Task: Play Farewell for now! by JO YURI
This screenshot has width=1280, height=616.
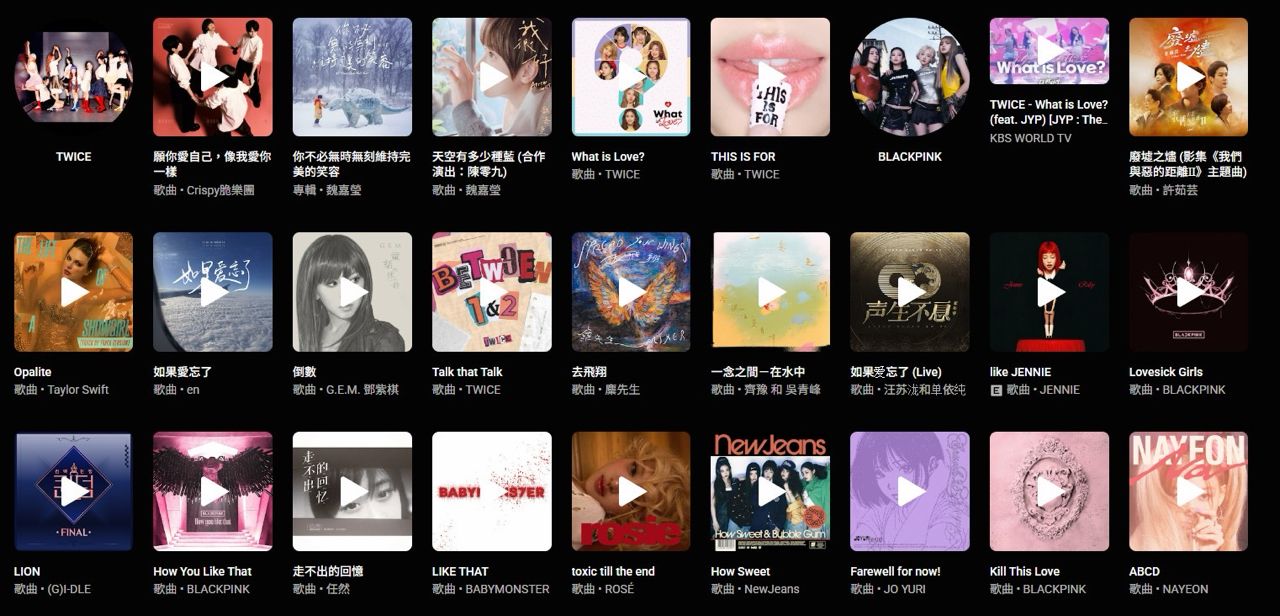Action: click(909, 491)
